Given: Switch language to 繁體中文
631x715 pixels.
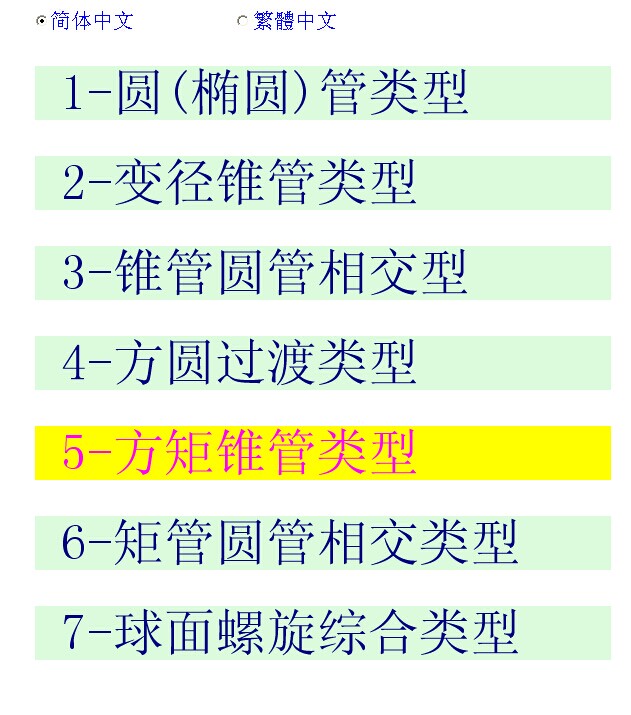Looking at the screenshot, I should pyautogui.click(x=242, y=21).
